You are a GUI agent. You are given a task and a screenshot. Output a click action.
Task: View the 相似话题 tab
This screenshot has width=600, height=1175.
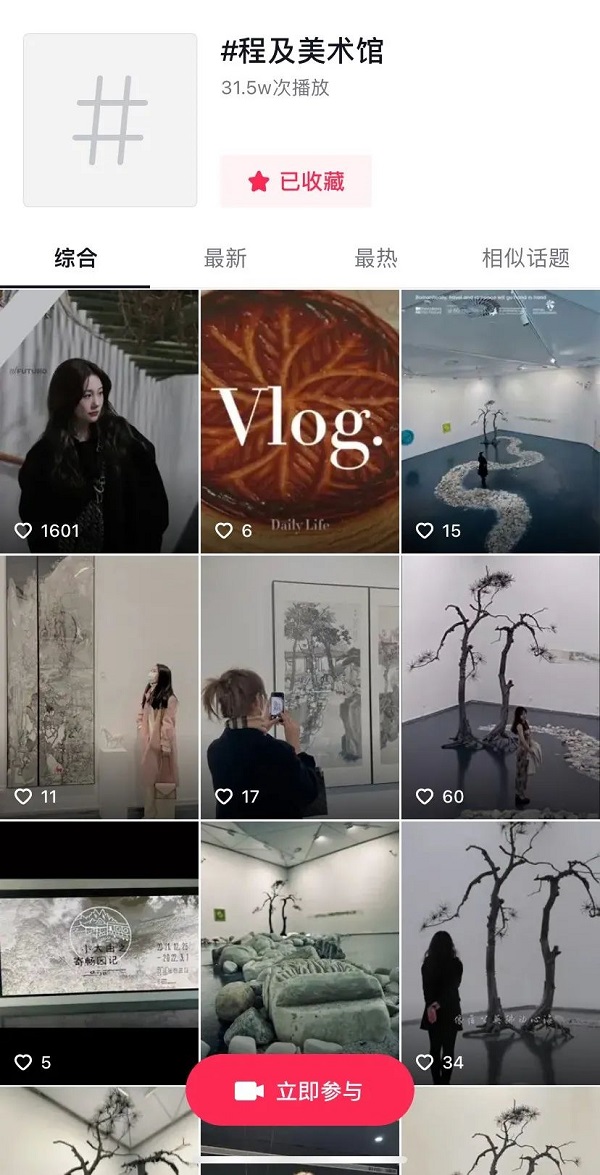pos(525,258)
